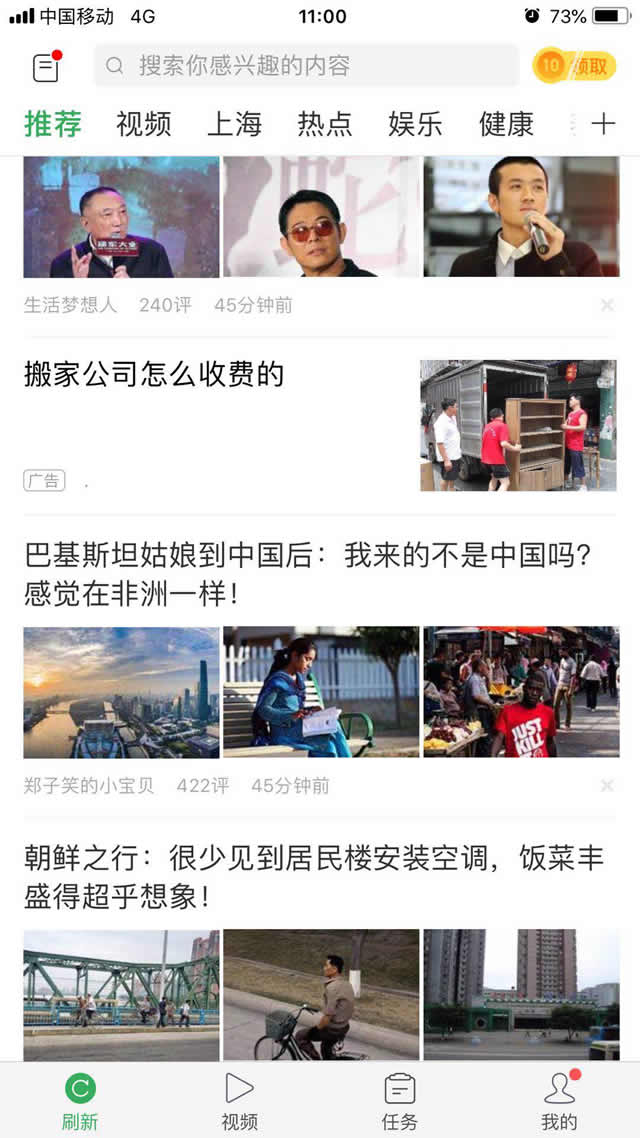This screenshot has width=640, height=1138.
Task: Open the 视频 tab in bottom bar
Action: [240, 1100]
